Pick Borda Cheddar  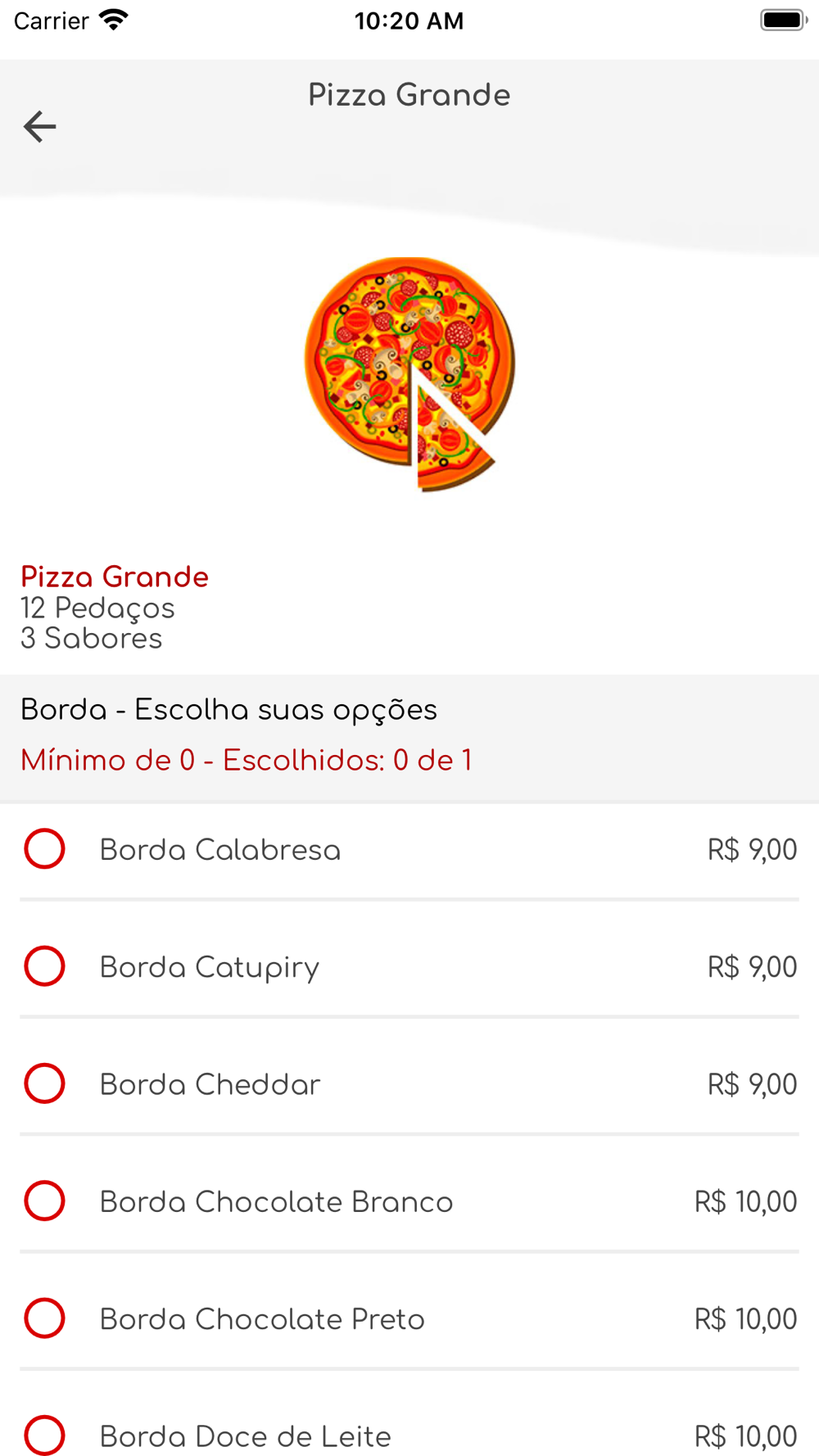(409, 1084)
